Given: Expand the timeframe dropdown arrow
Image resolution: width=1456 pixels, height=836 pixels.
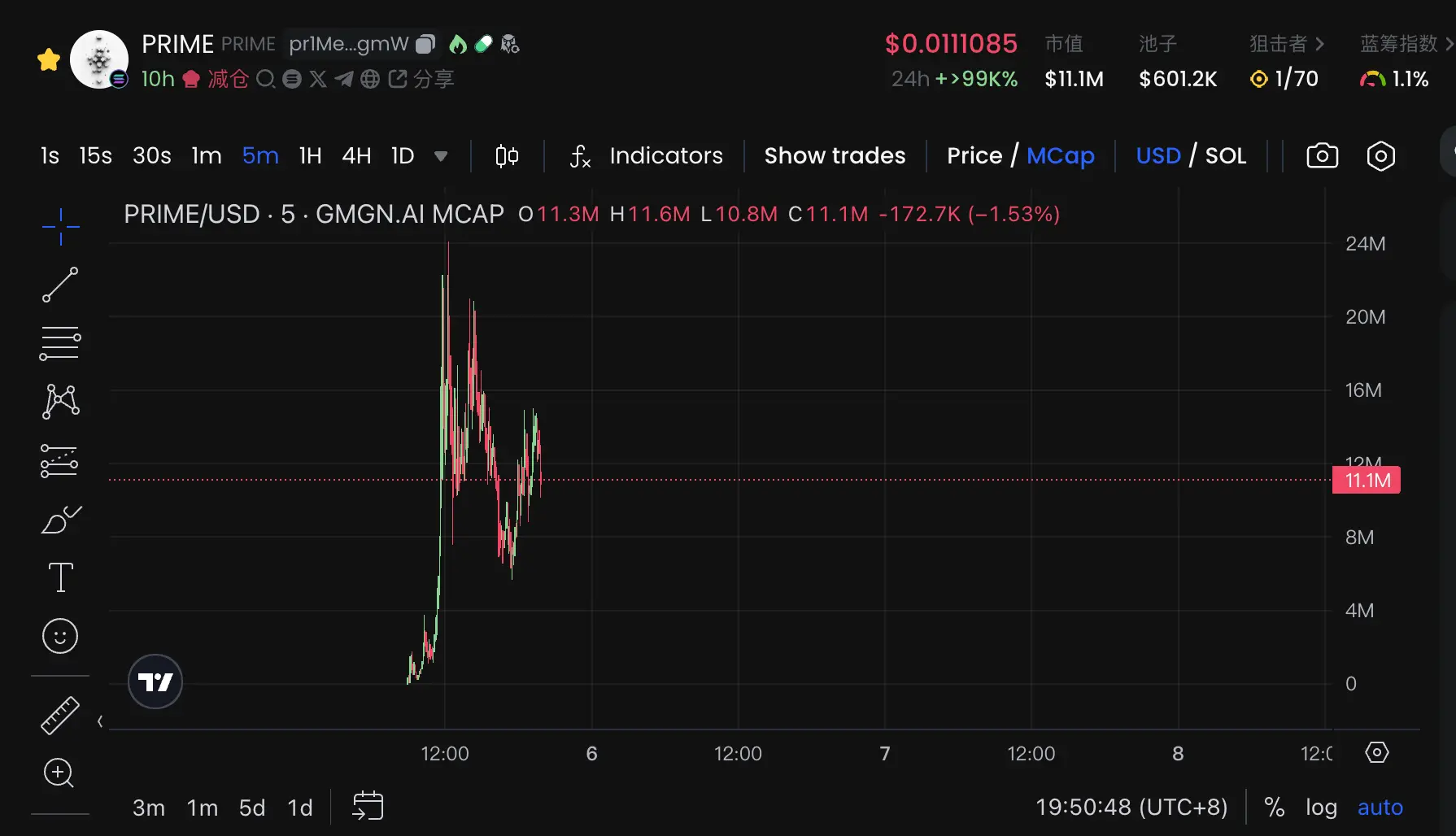Looking at the screenshot, I should [x=441, y=155].
